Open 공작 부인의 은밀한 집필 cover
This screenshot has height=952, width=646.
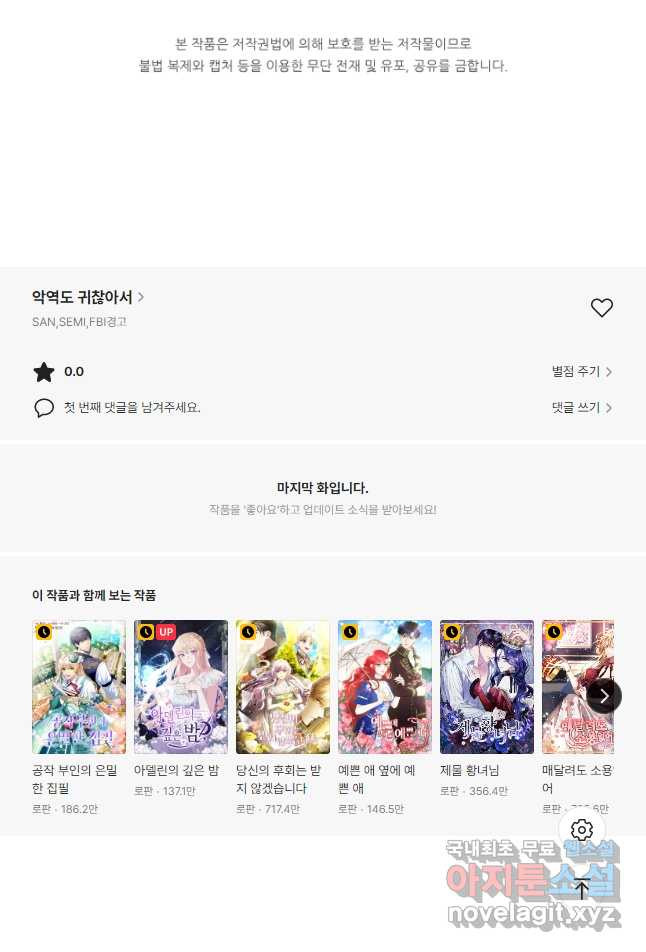point(79,687)
